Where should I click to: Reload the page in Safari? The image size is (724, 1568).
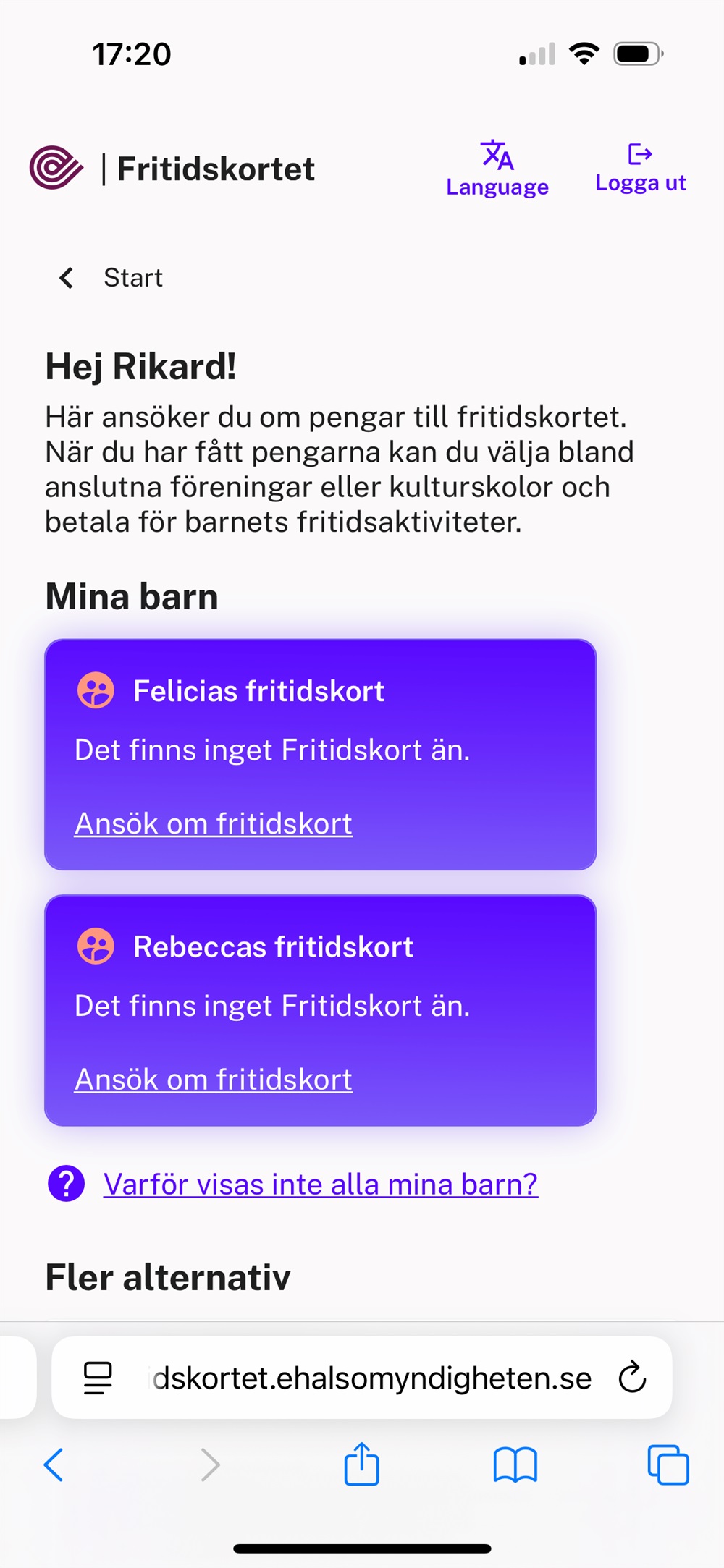pos(631,1378)
